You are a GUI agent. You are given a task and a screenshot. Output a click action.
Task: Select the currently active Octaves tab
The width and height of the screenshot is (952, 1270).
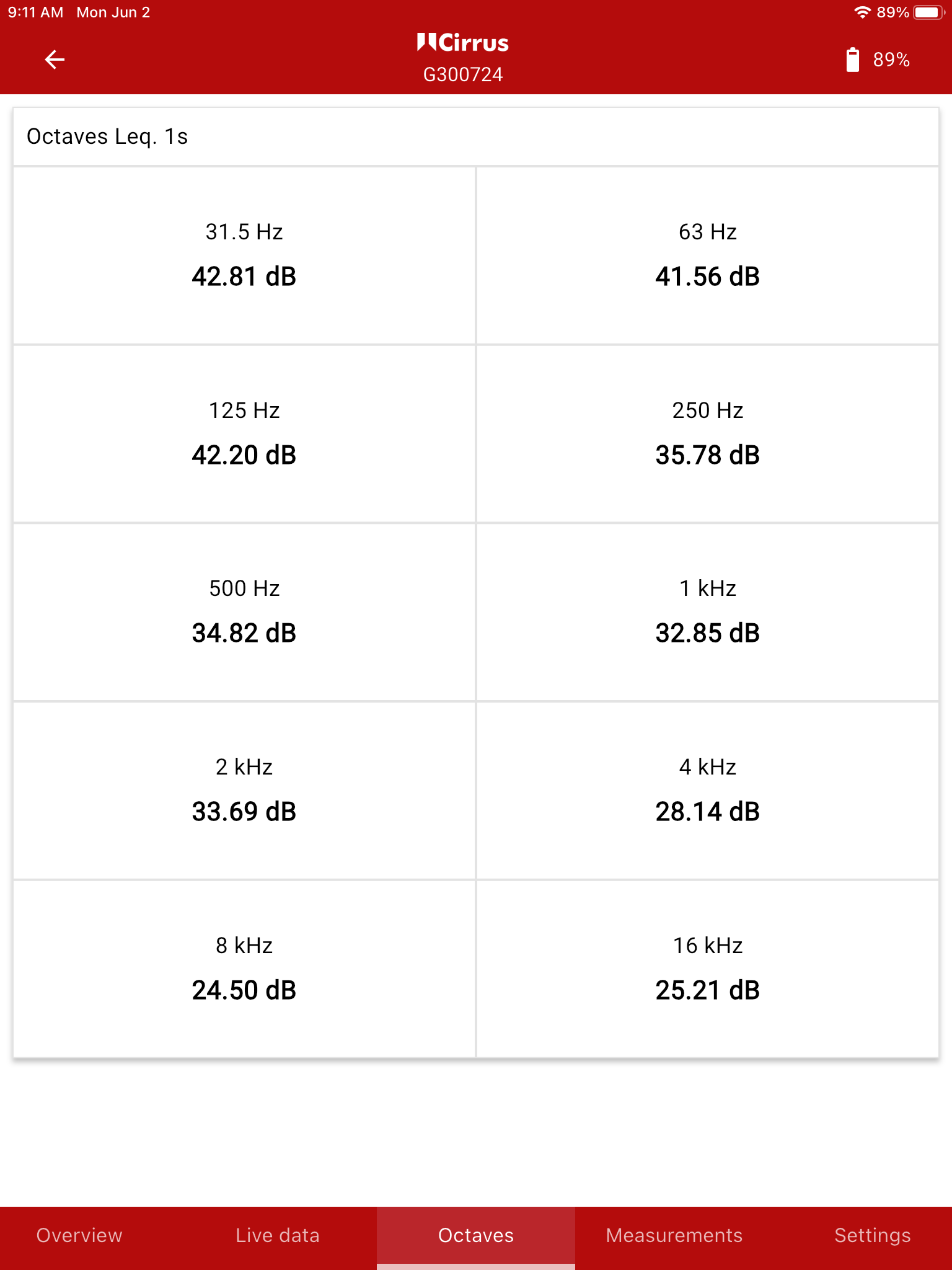click(475, 1235)
